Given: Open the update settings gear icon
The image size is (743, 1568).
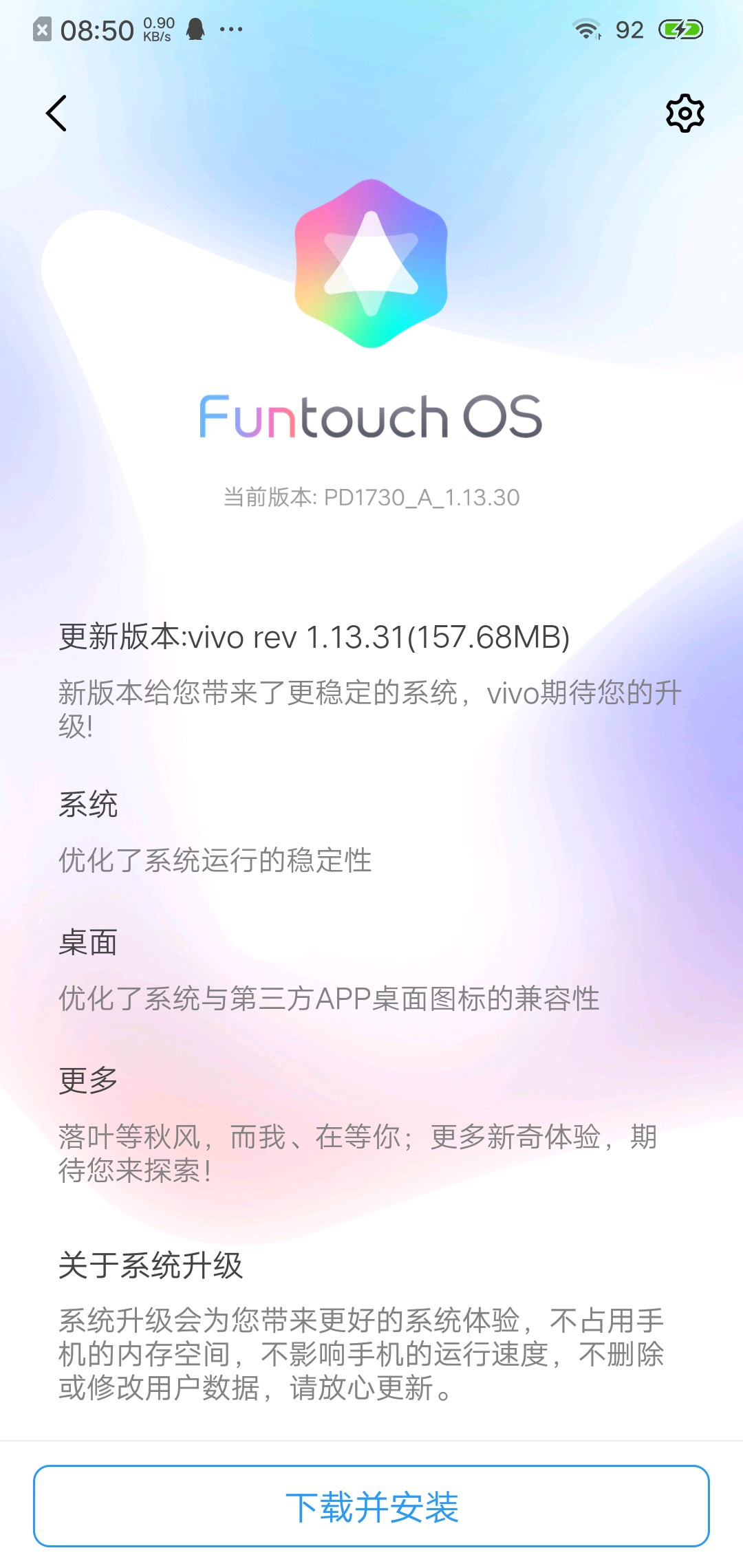Looking at the screenshot, I should point(685,113).
